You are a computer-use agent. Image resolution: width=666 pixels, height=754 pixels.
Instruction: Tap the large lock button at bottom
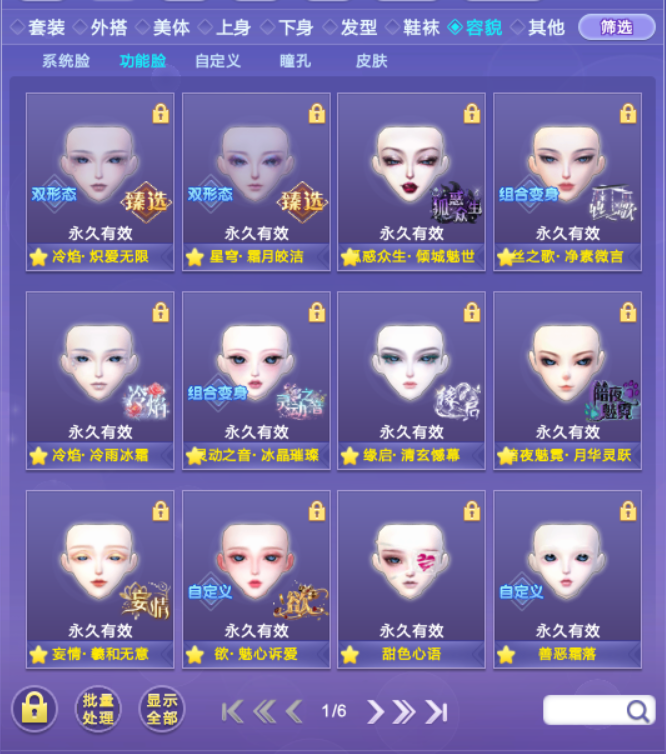34,709
